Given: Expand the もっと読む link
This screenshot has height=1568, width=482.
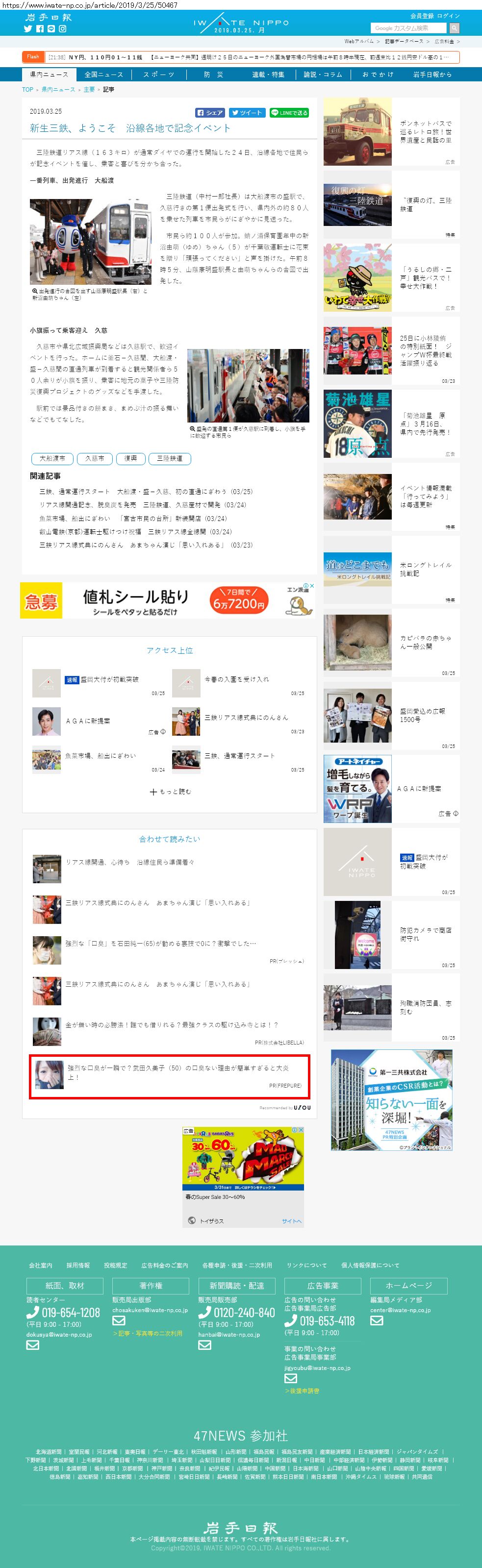Looking at the screenshot, I should (x=171, y=791).
